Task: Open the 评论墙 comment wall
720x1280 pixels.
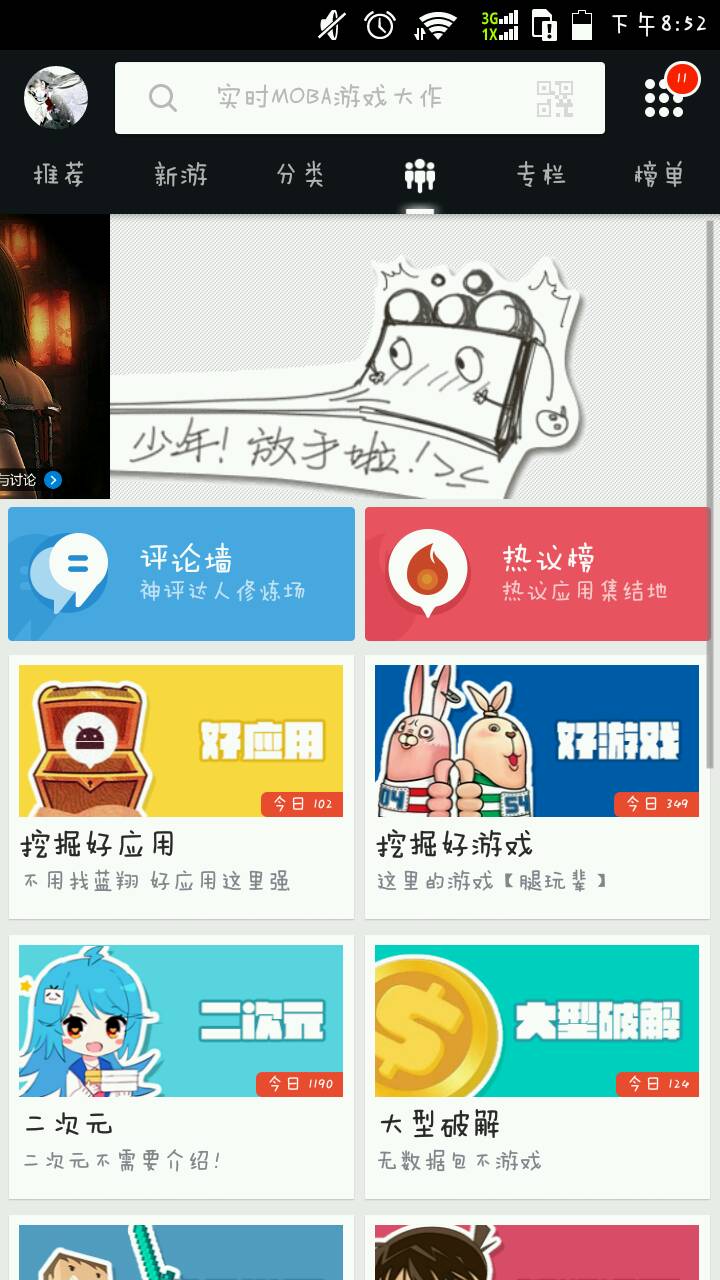Action: click(181, 574)
